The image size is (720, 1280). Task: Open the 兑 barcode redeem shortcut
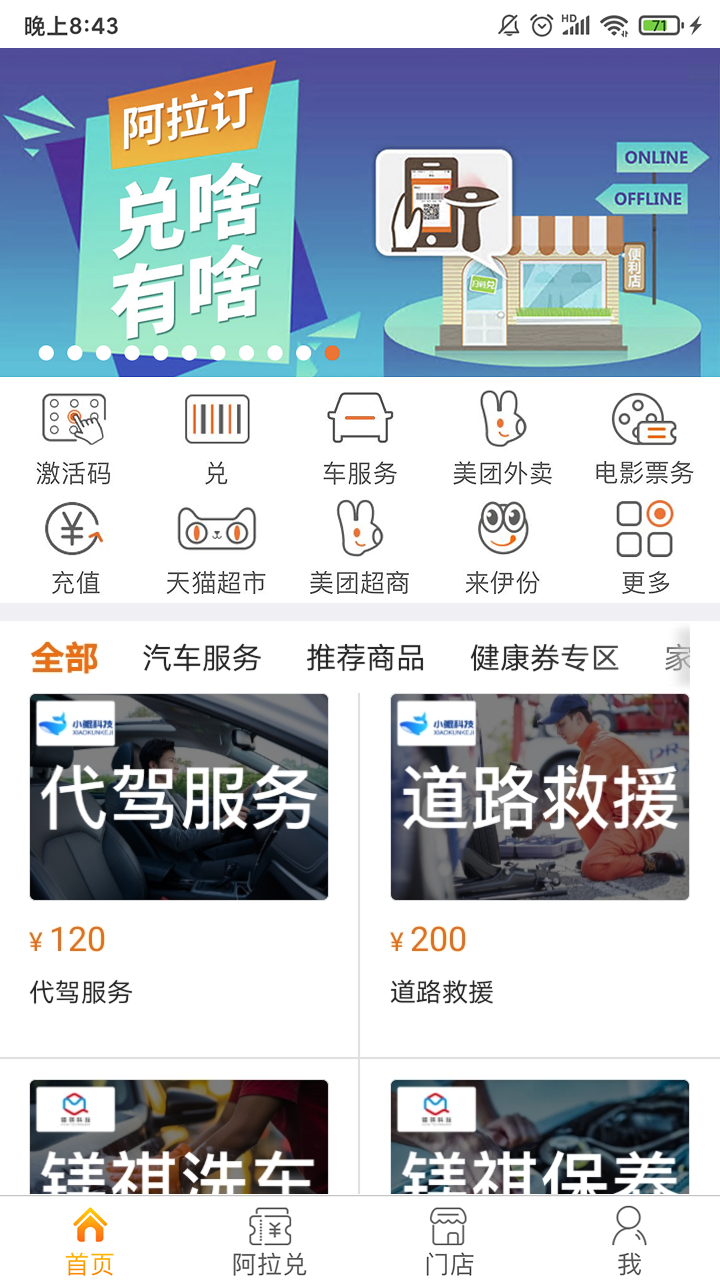[x=217, y=438]
